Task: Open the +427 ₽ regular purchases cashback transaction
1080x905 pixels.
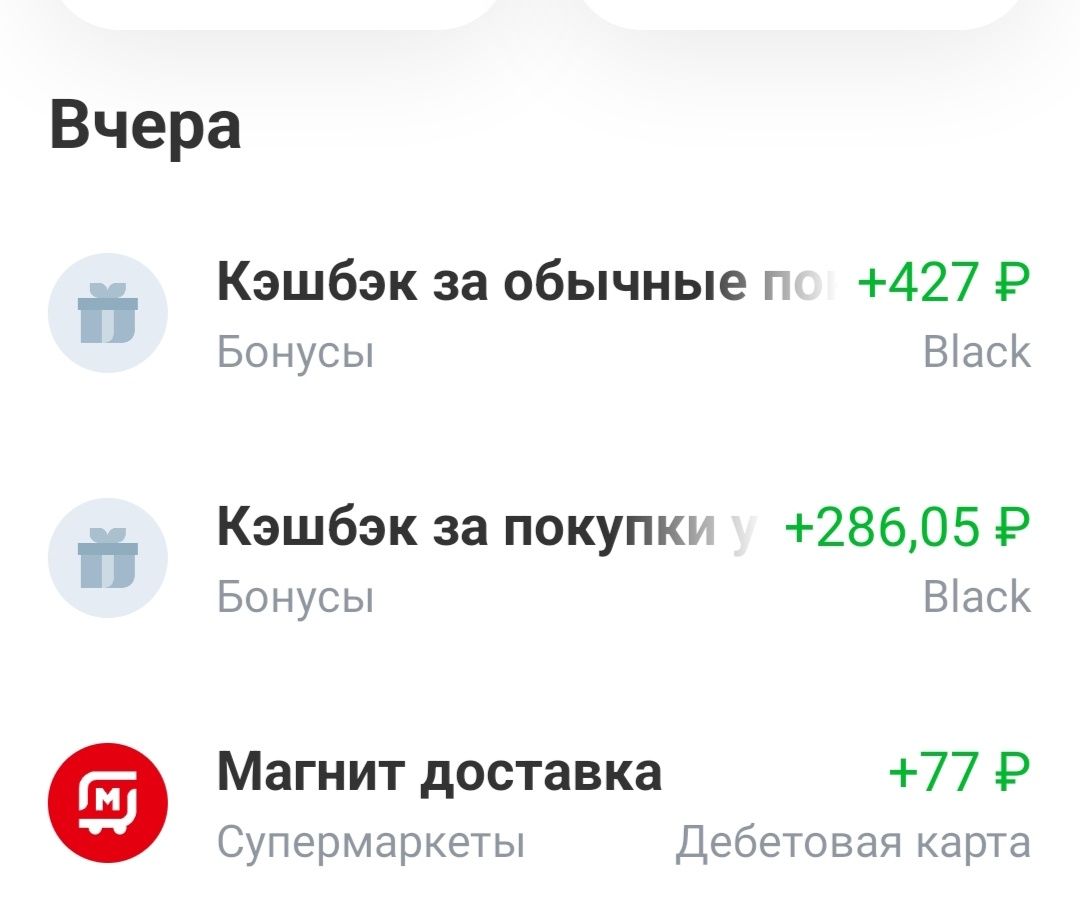Action: pos(540,313)
